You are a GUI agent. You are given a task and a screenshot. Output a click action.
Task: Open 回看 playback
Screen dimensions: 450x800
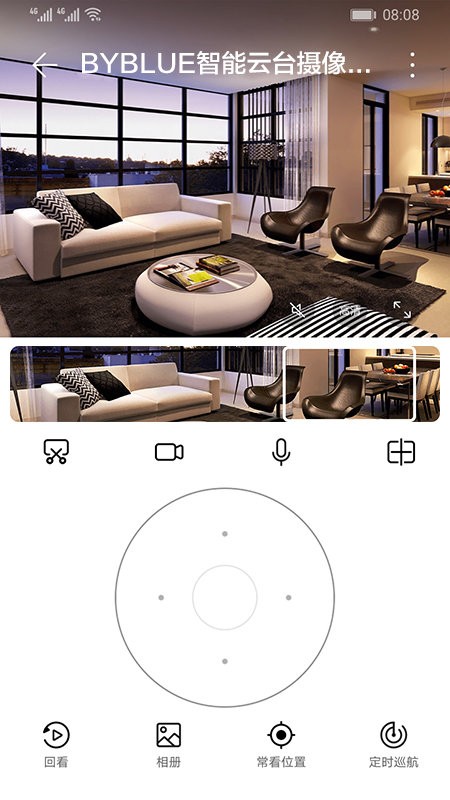56,745
